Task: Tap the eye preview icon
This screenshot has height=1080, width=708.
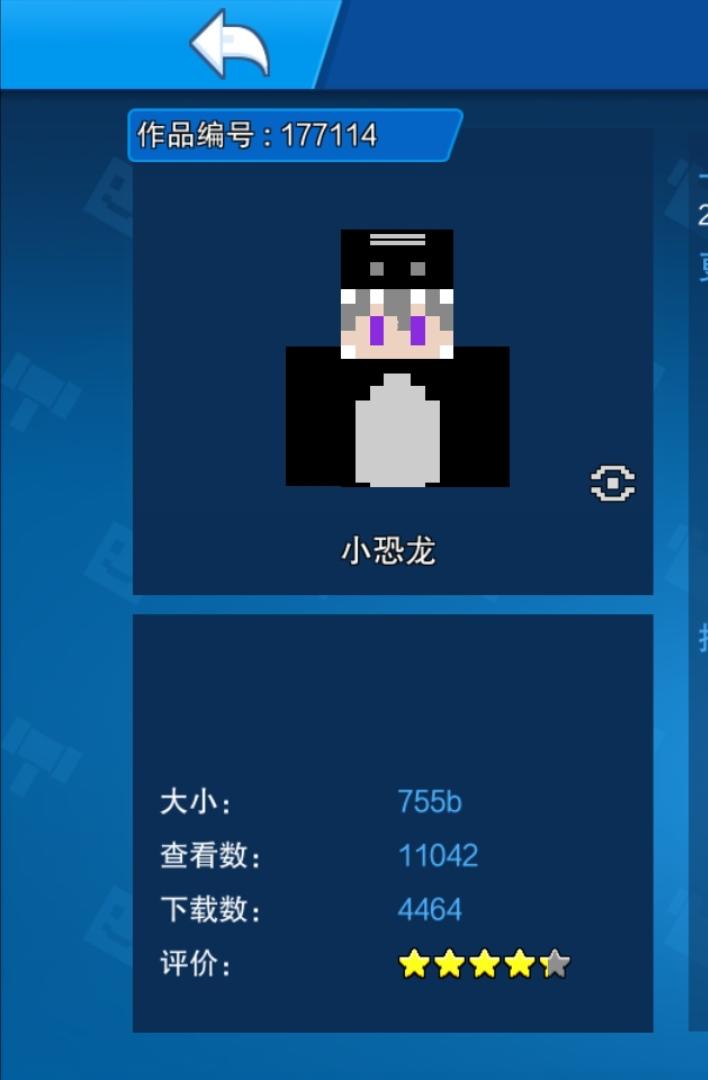Action: tap(613, 484)
